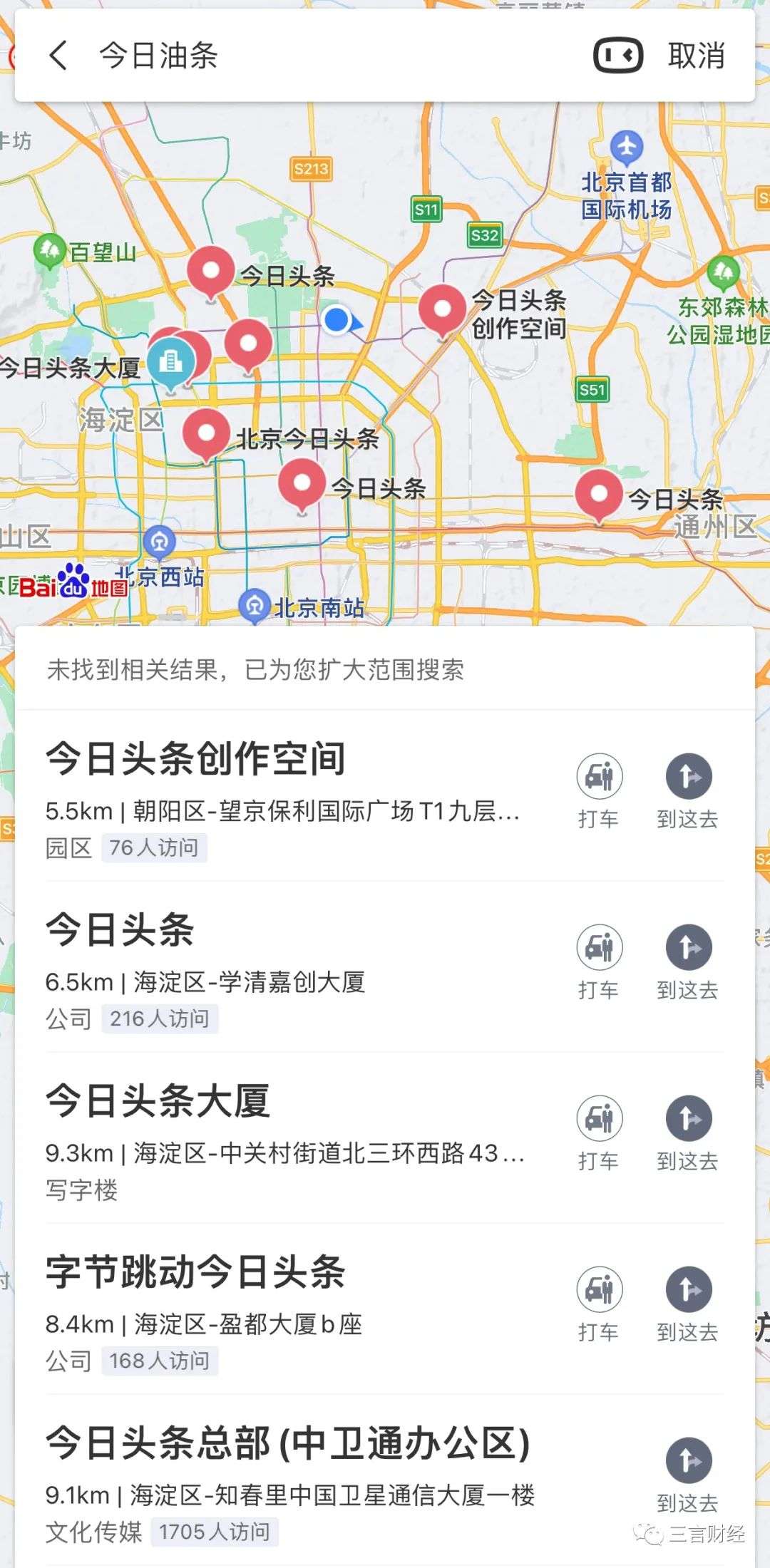This screenshot has width=770, height=1568.
Task: Hail a ride to 今日头条大厦
Action: point(599,1132)
